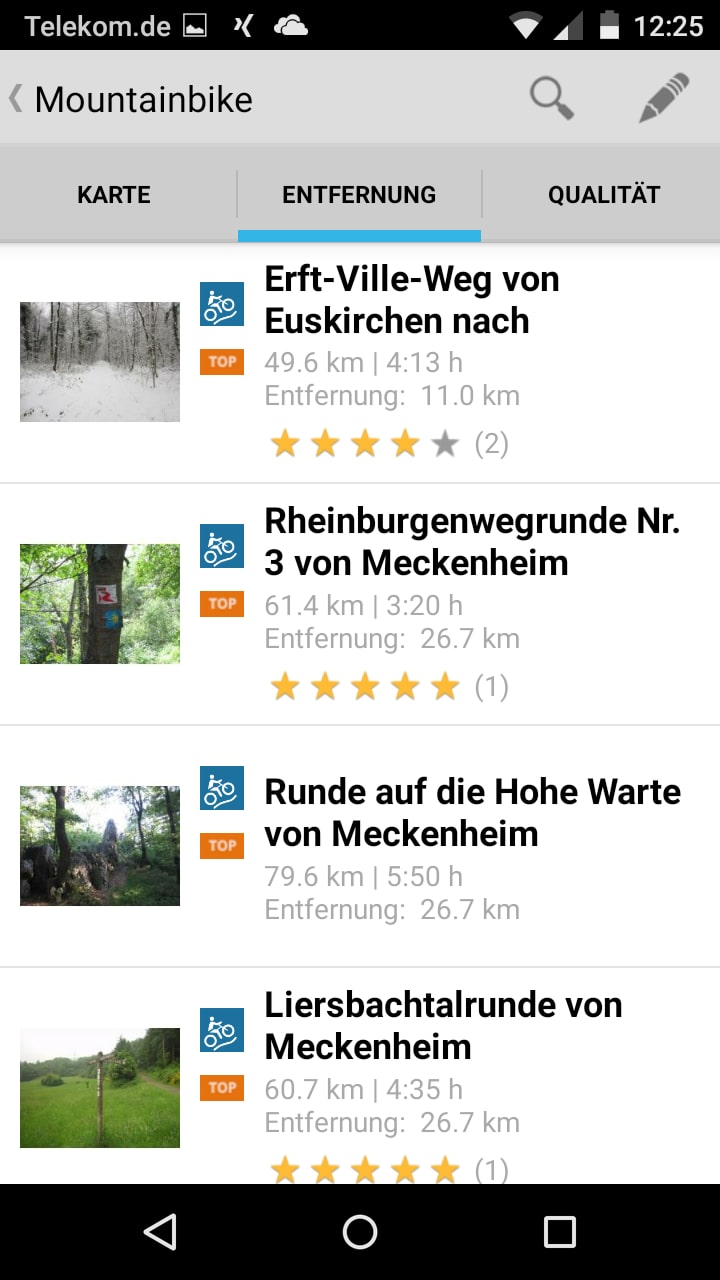Tap the TOP badge on the Erft-Ville-Weg tour
Image resolution: width=720 pixels, height=1280 pixels.
point(222,361)
